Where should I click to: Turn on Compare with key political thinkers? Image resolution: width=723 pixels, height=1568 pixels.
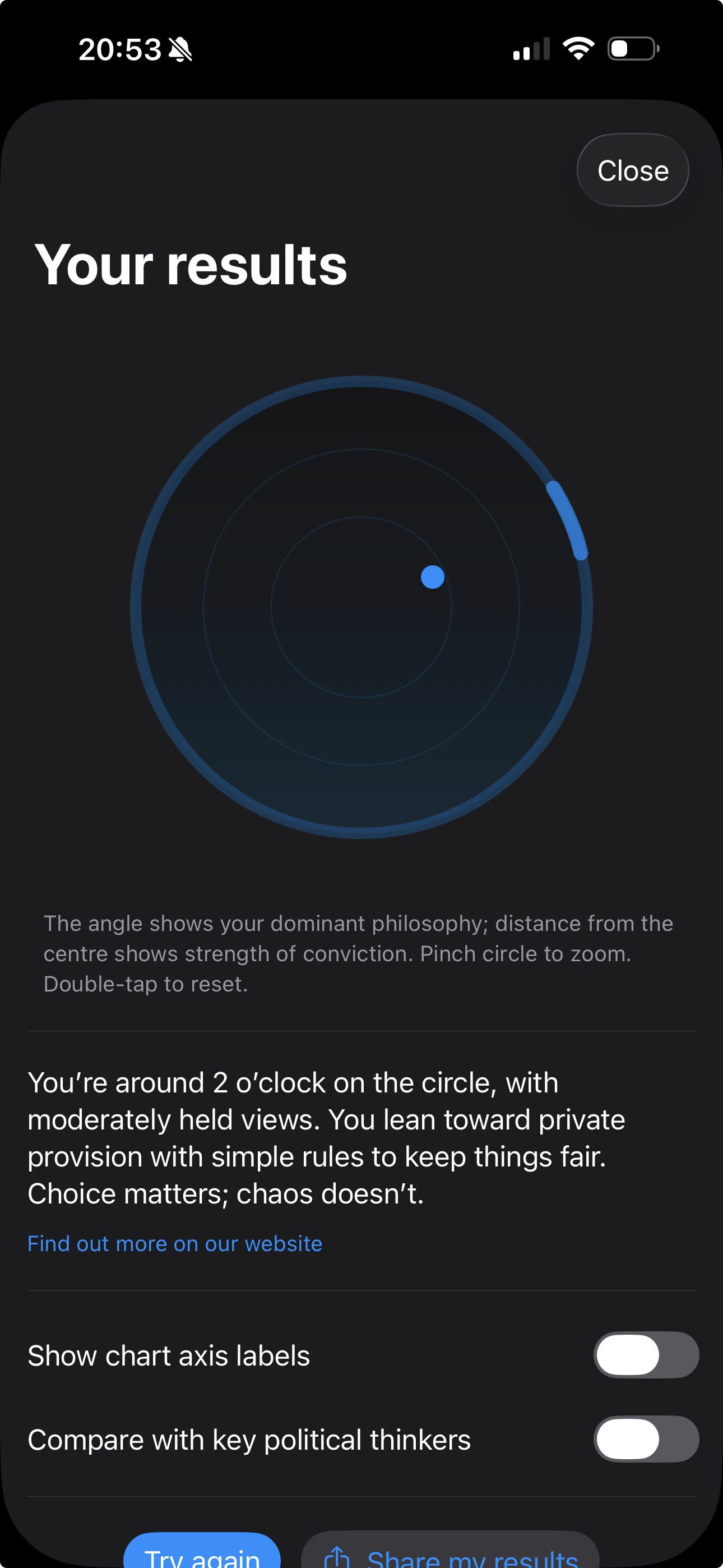point(645,1439)
